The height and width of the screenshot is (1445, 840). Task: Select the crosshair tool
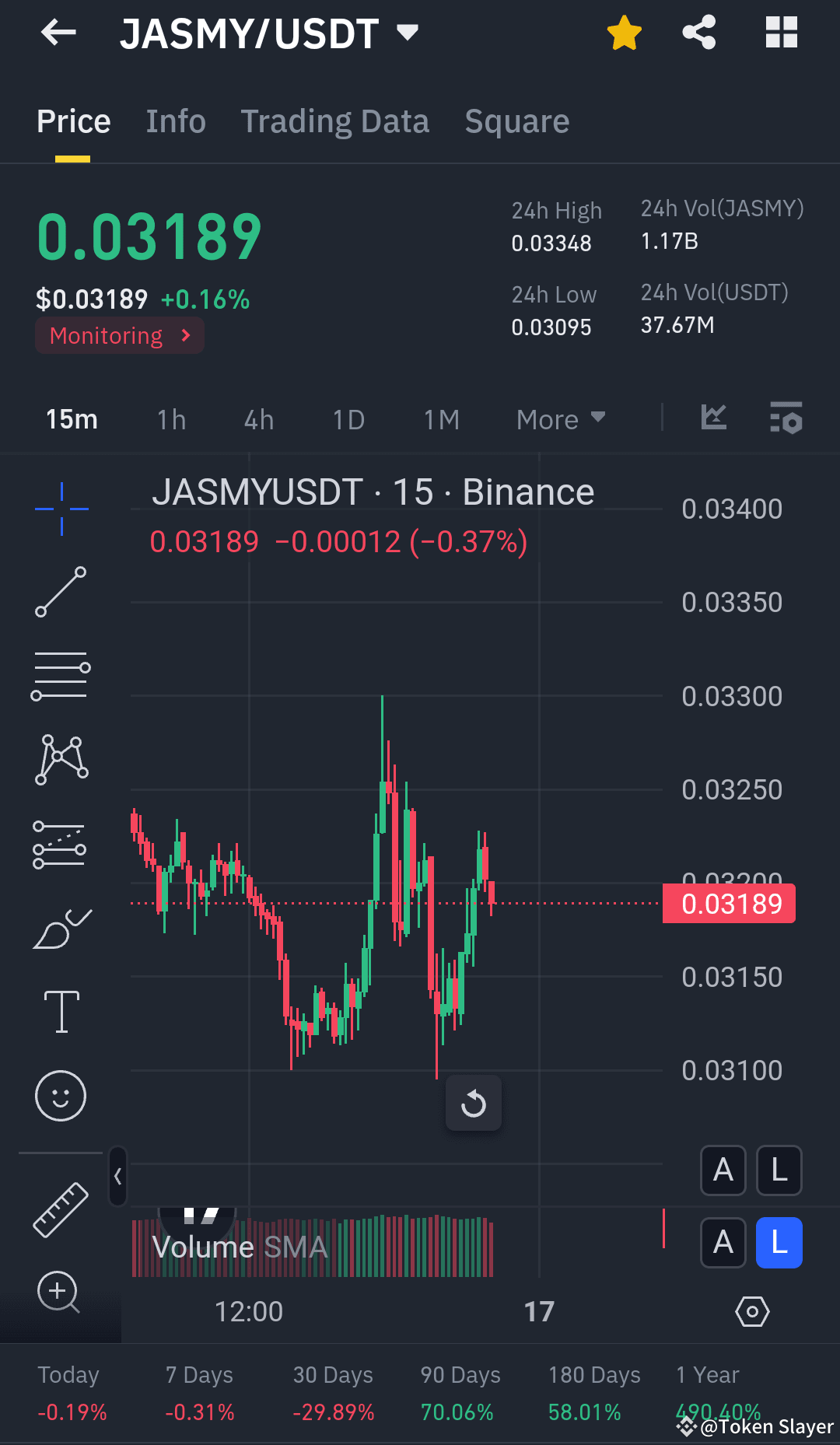pos(61,507)
